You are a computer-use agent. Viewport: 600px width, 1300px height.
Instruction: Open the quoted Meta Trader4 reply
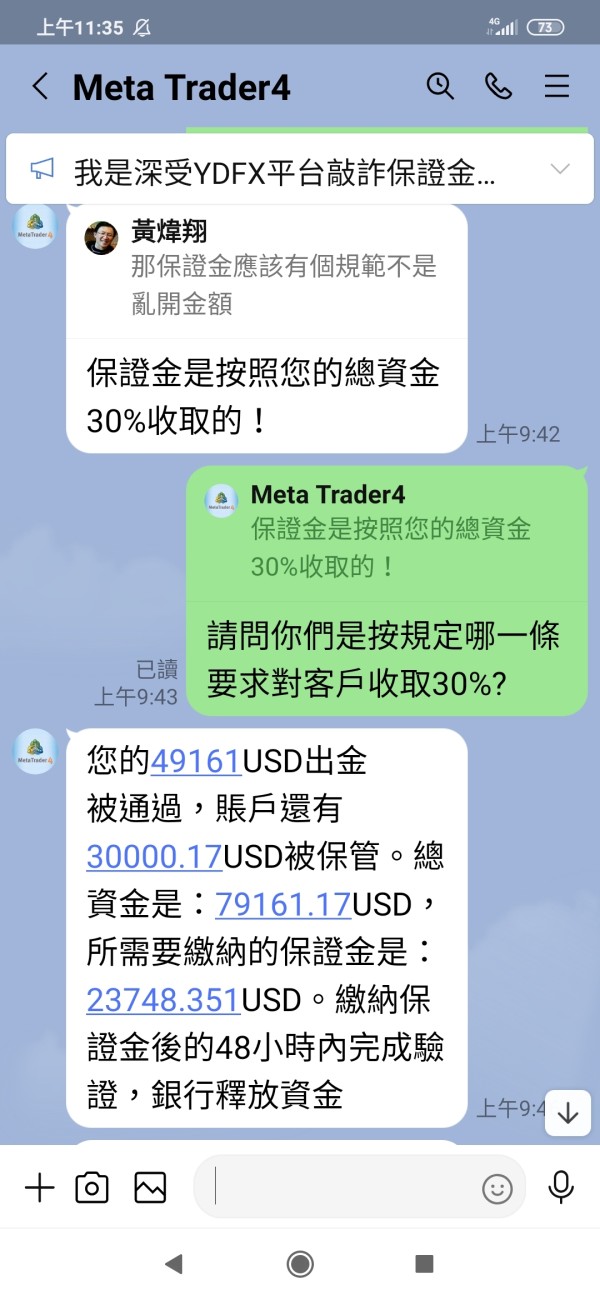click(x=388, y=530)
